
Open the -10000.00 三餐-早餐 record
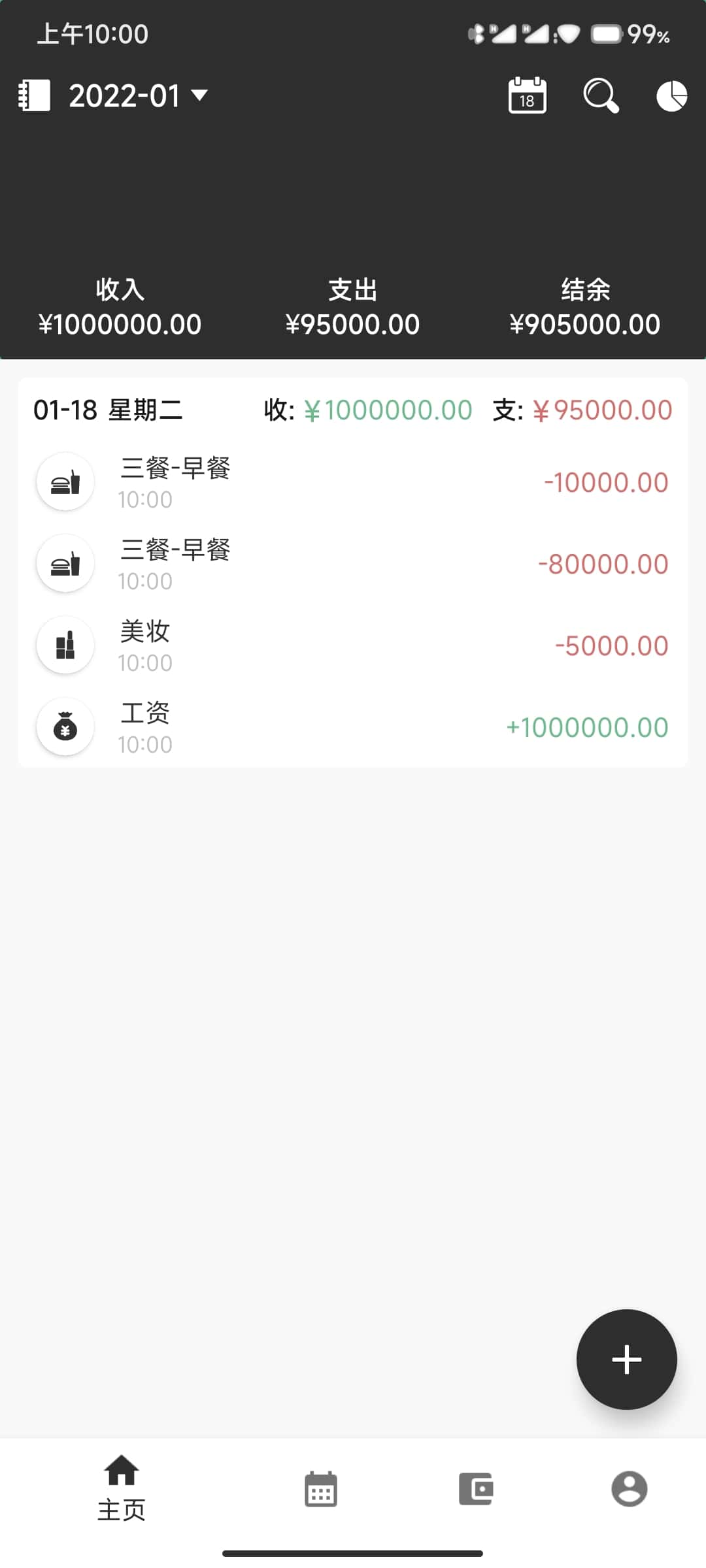(353, 483)
